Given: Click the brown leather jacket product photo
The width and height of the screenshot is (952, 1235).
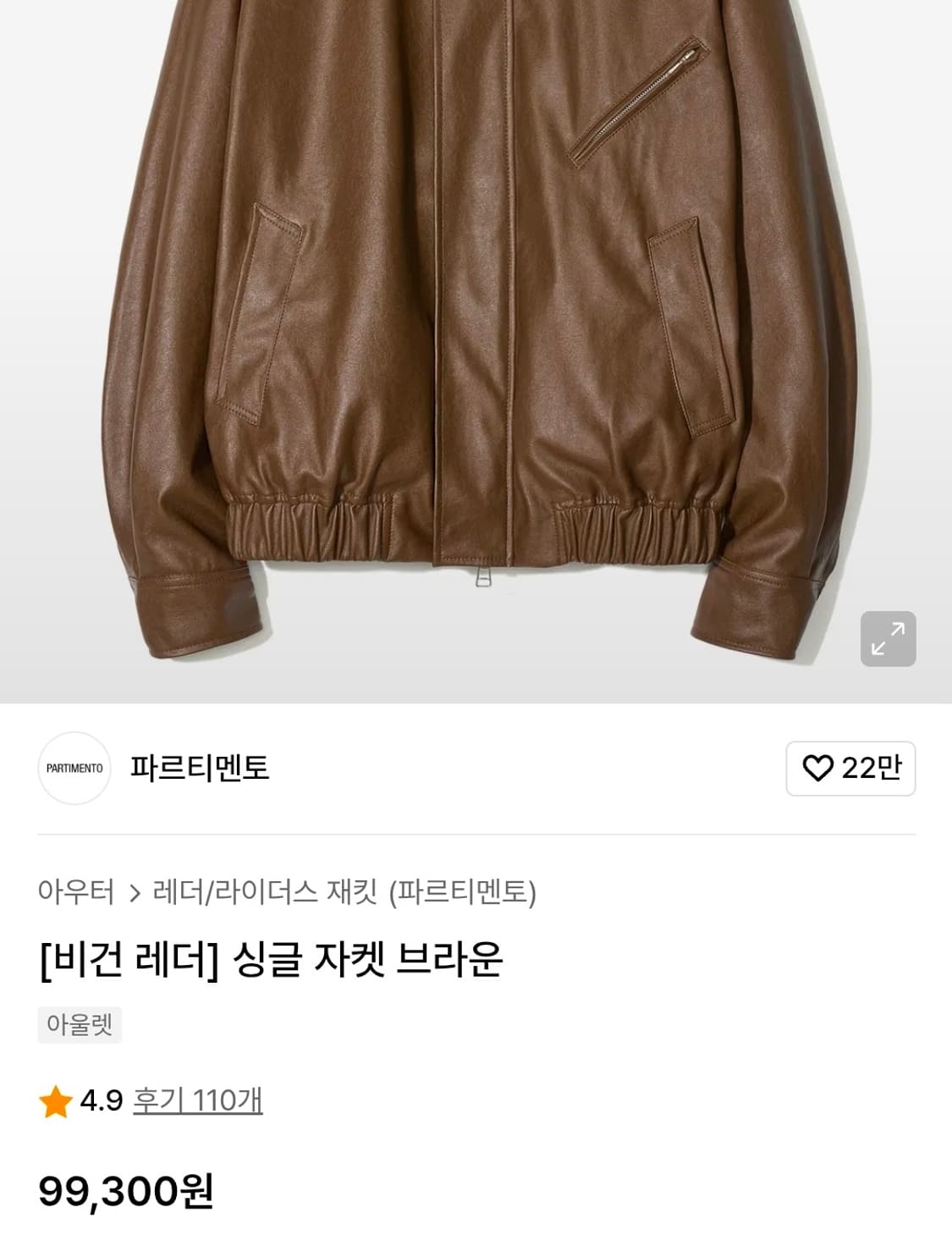Looking at the screenshot, I should tap(476, 339).
